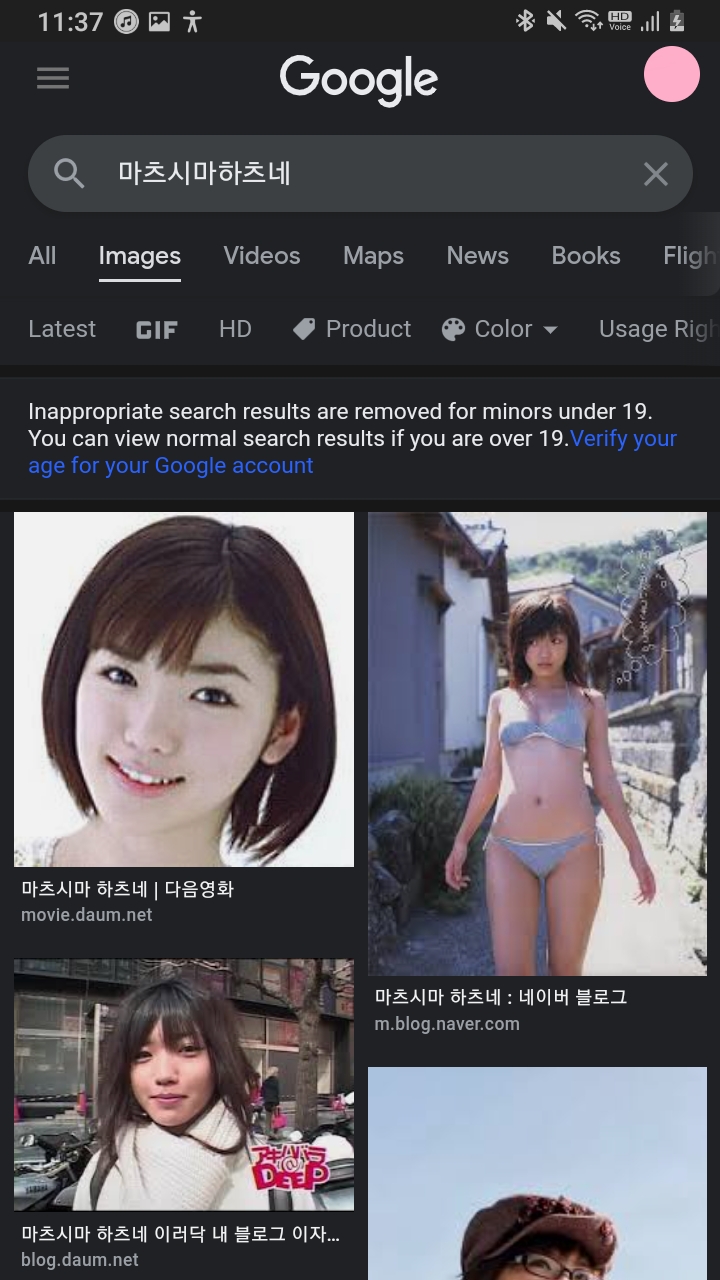This screenshot has height=1280, width=720.
Task: Open the m.blog.naver.com image result
Action: coord(537,744)
